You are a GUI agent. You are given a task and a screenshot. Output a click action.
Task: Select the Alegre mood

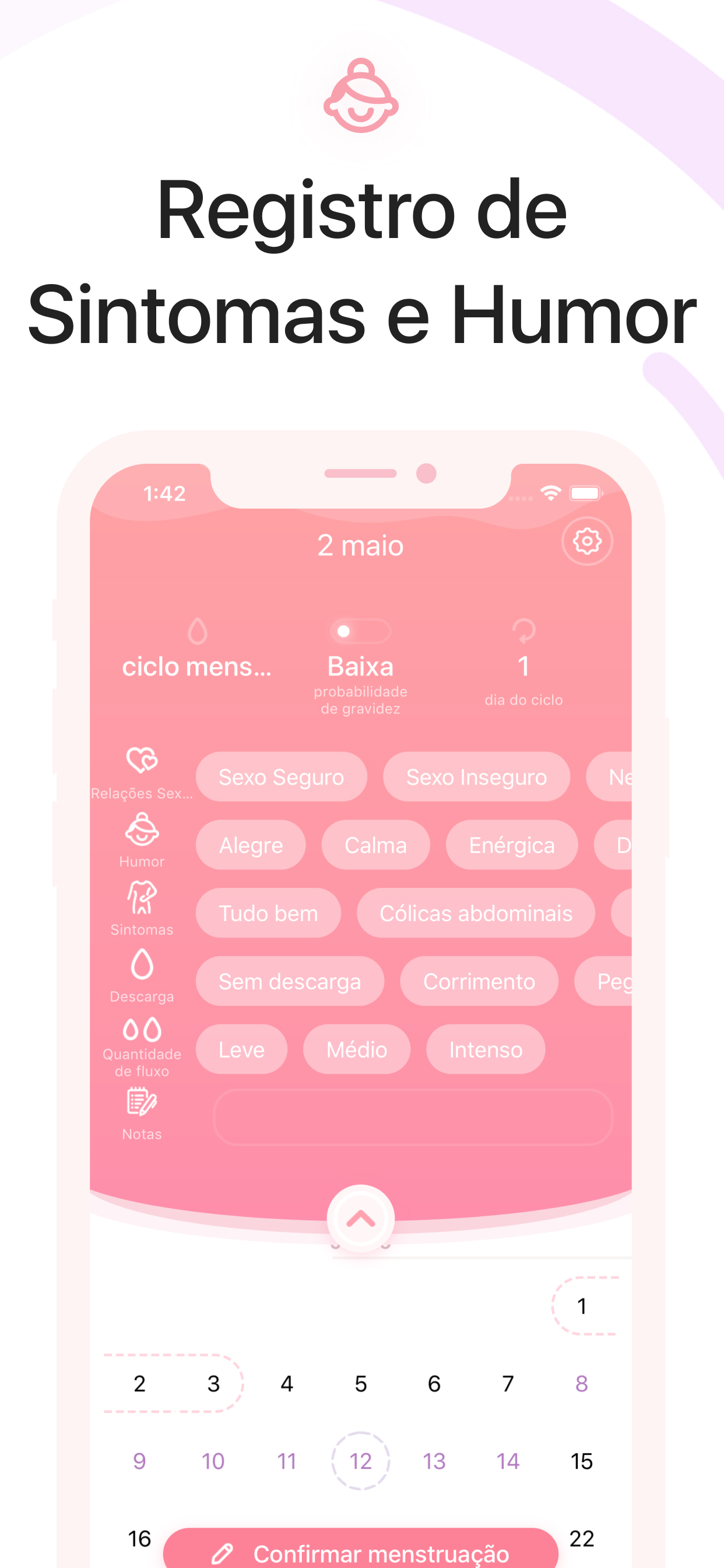click(x=251, y=845)
